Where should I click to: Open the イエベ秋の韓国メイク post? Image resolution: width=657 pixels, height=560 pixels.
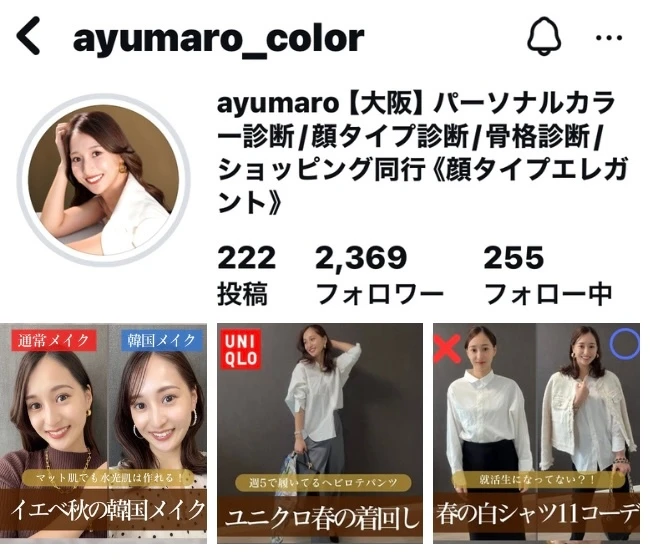(x=108, y=430)
